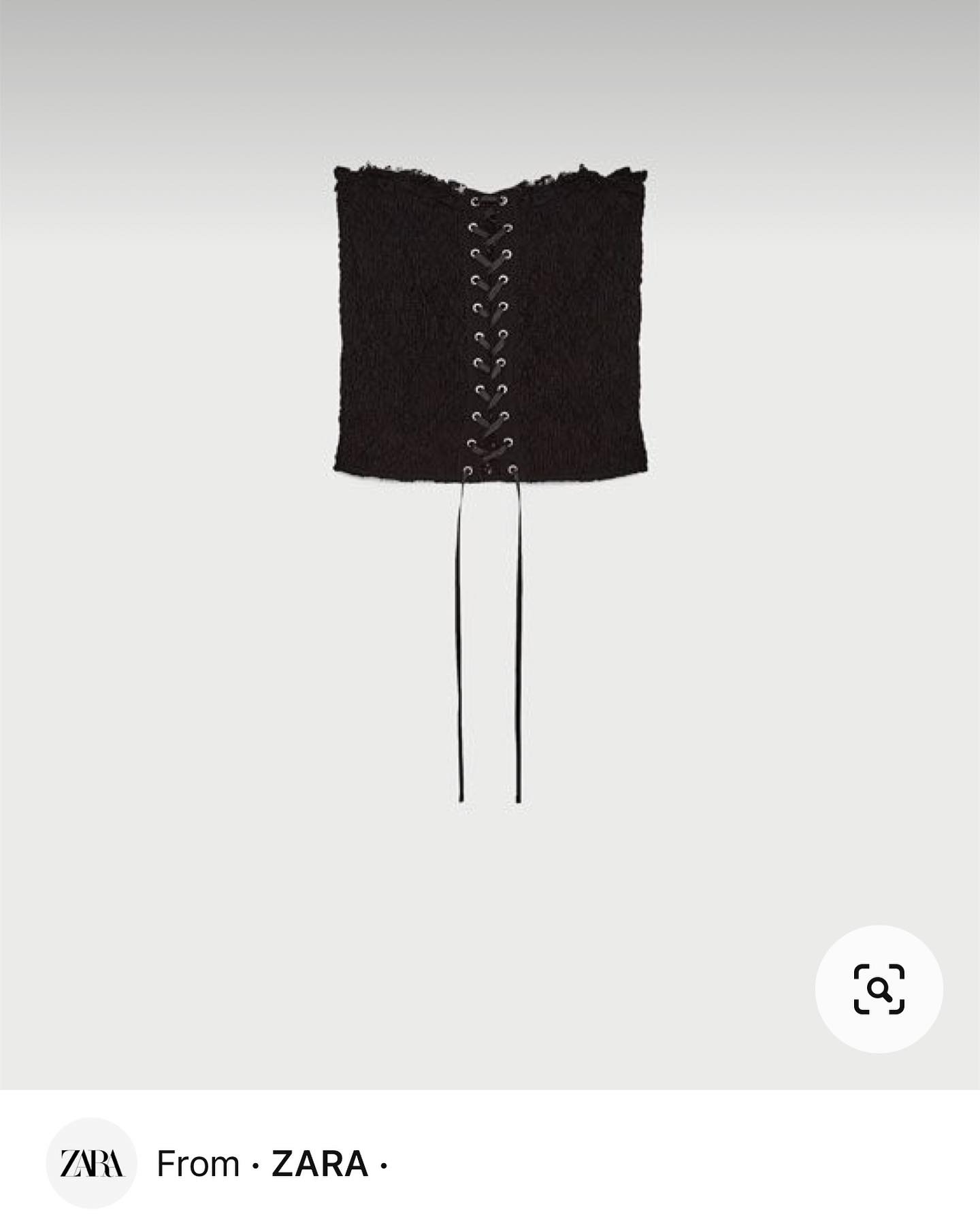Image resolution: width=980 pixels, height=1225 pixels.
Task: Open the ZARA profile avatar
Action: (91, 1163)
